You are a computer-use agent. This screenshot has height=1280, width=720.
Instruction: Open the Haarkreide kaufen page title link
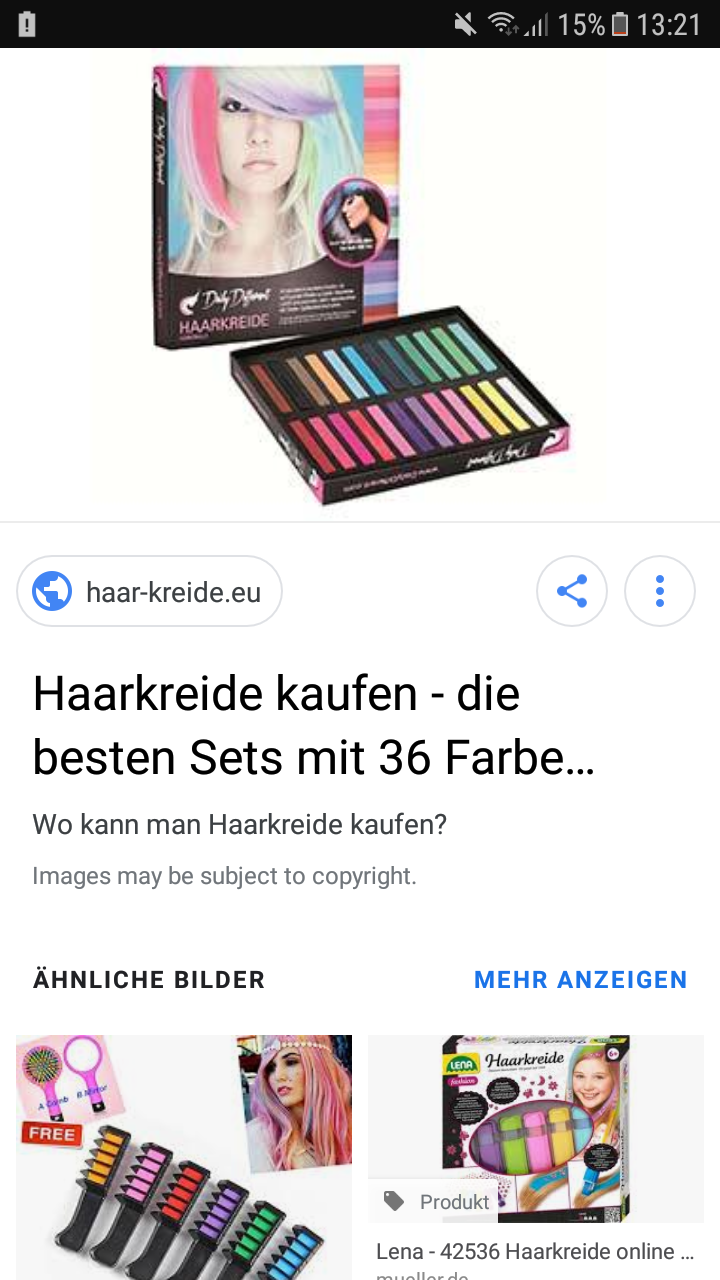click(x=314, y=726)
